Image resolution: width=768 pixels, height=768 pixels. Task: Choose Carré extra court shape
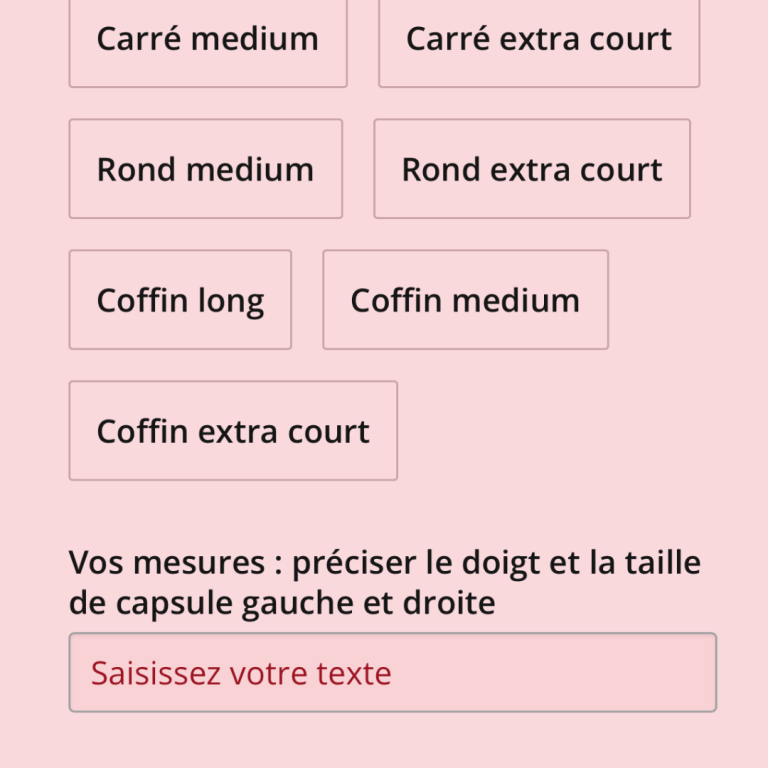point(538,40)
